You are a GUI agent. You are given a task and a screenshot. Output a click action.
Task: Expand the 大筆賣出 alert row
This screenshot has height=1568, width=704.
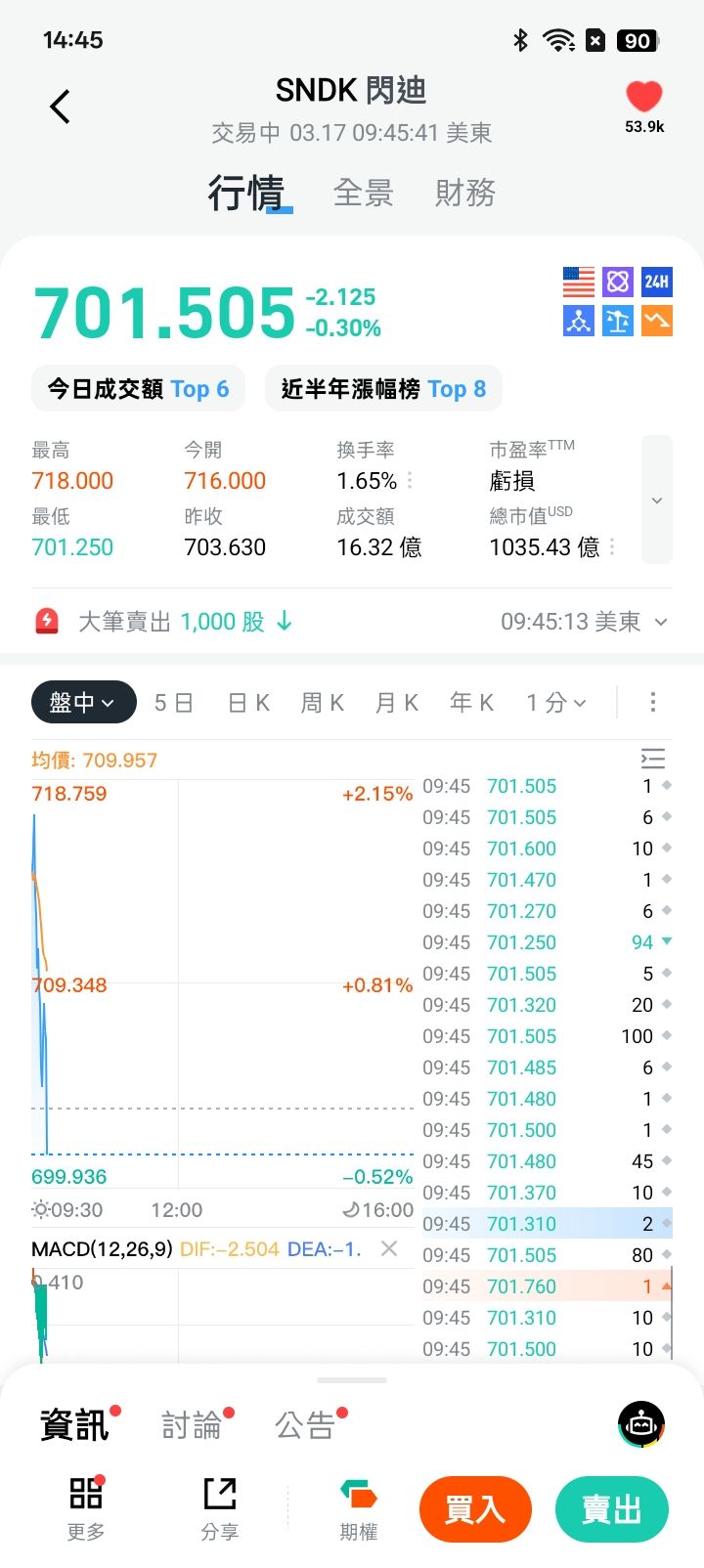click(x=660, y=622)
